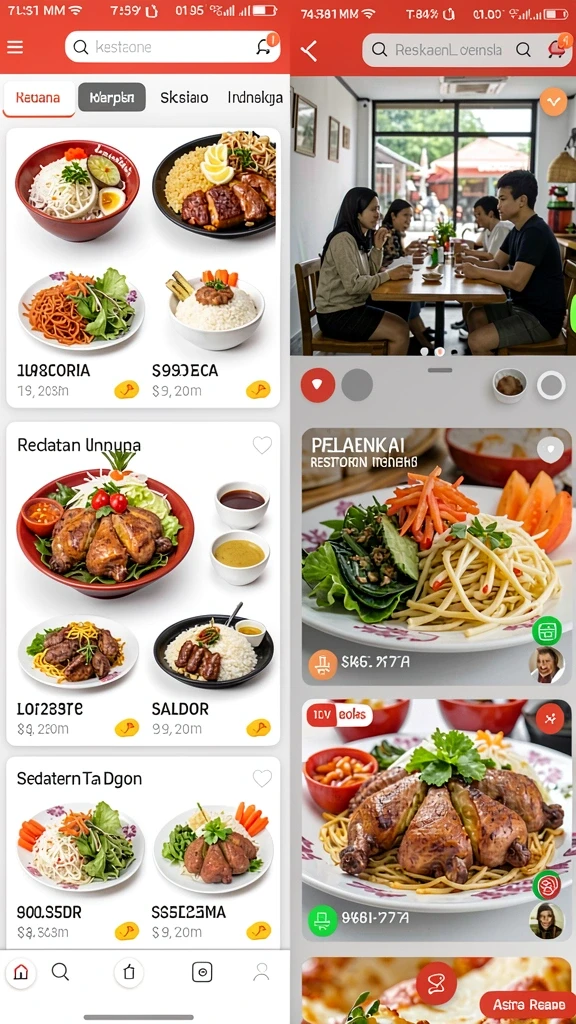576x1024 pixels.
Task: Tap the red floating chat button
Action: [436, 983]
